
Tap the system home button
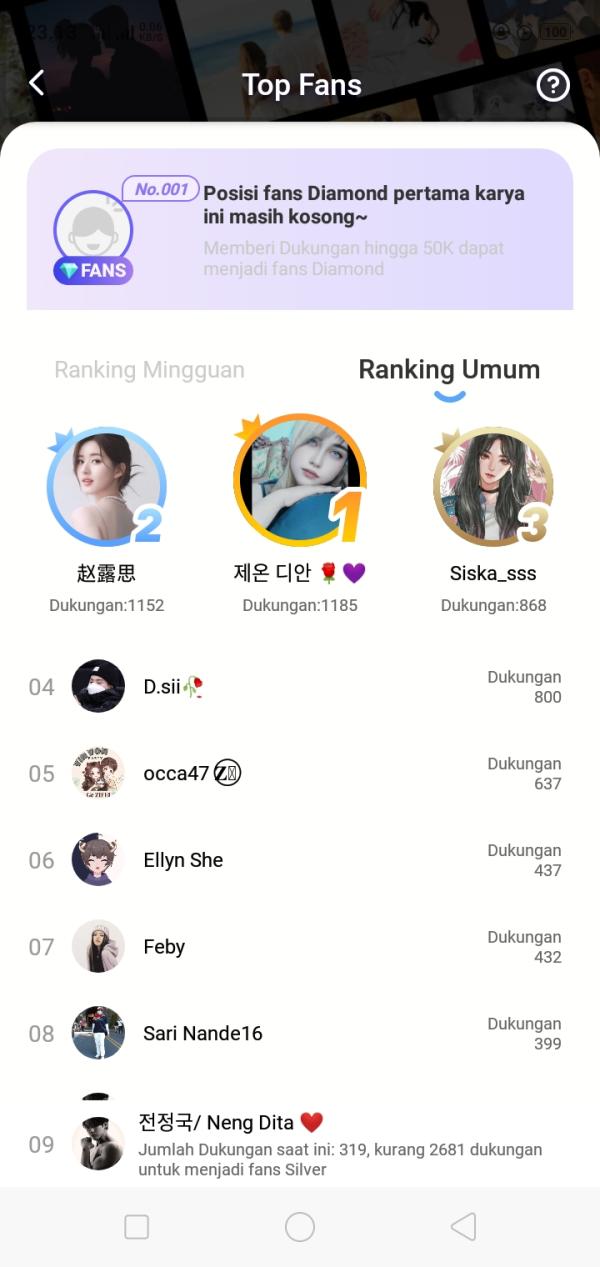300,1227
